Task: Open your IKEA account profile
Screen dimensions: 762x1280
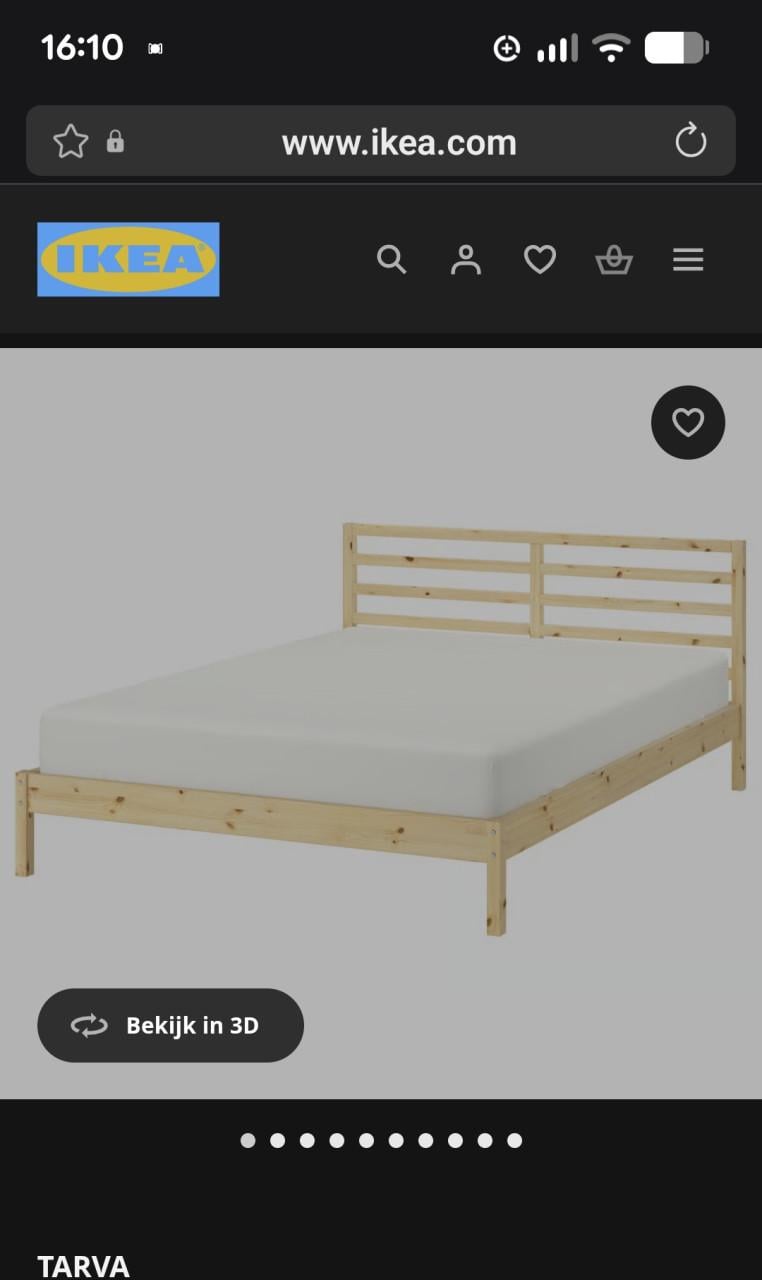Action: 466,259
